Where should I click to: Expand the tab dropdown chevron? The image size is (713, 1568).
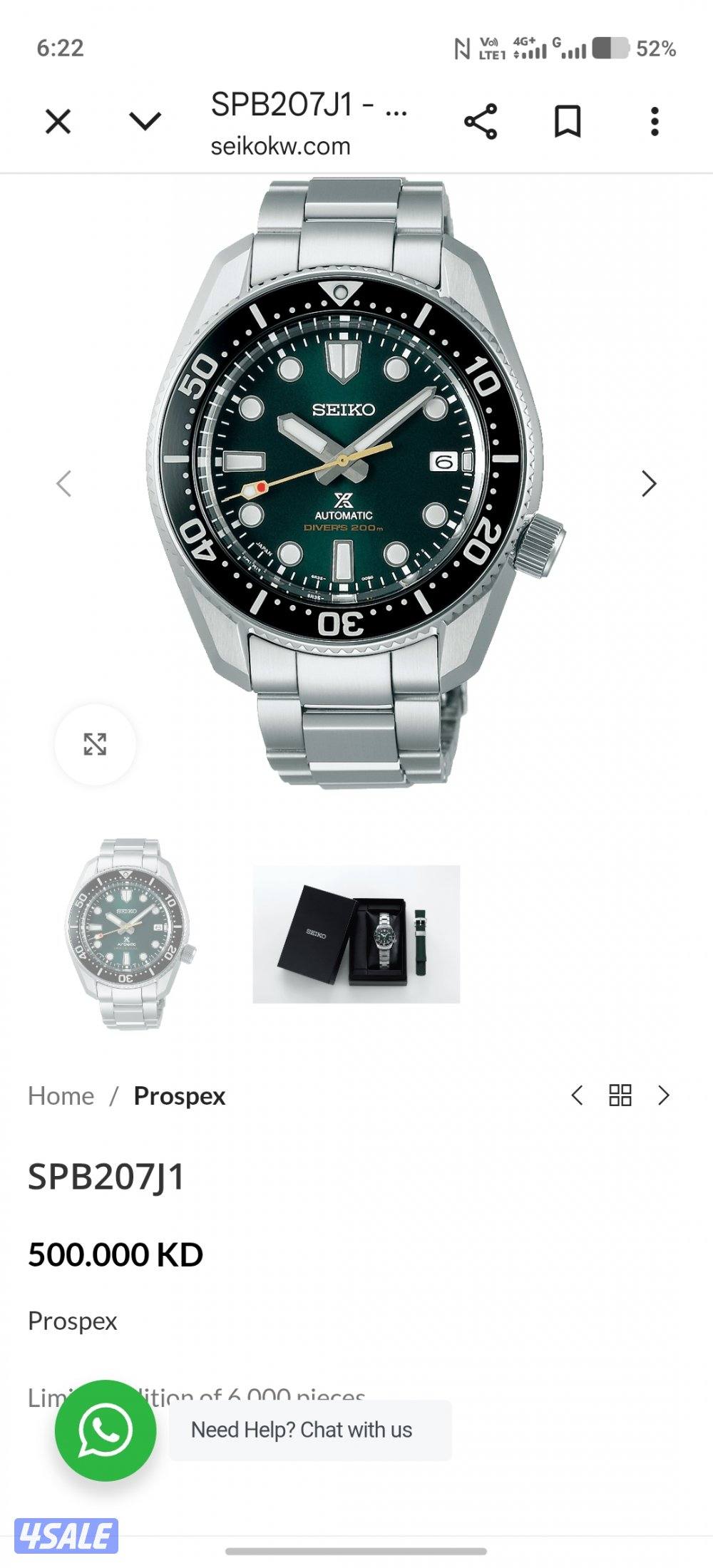point(145,122)
